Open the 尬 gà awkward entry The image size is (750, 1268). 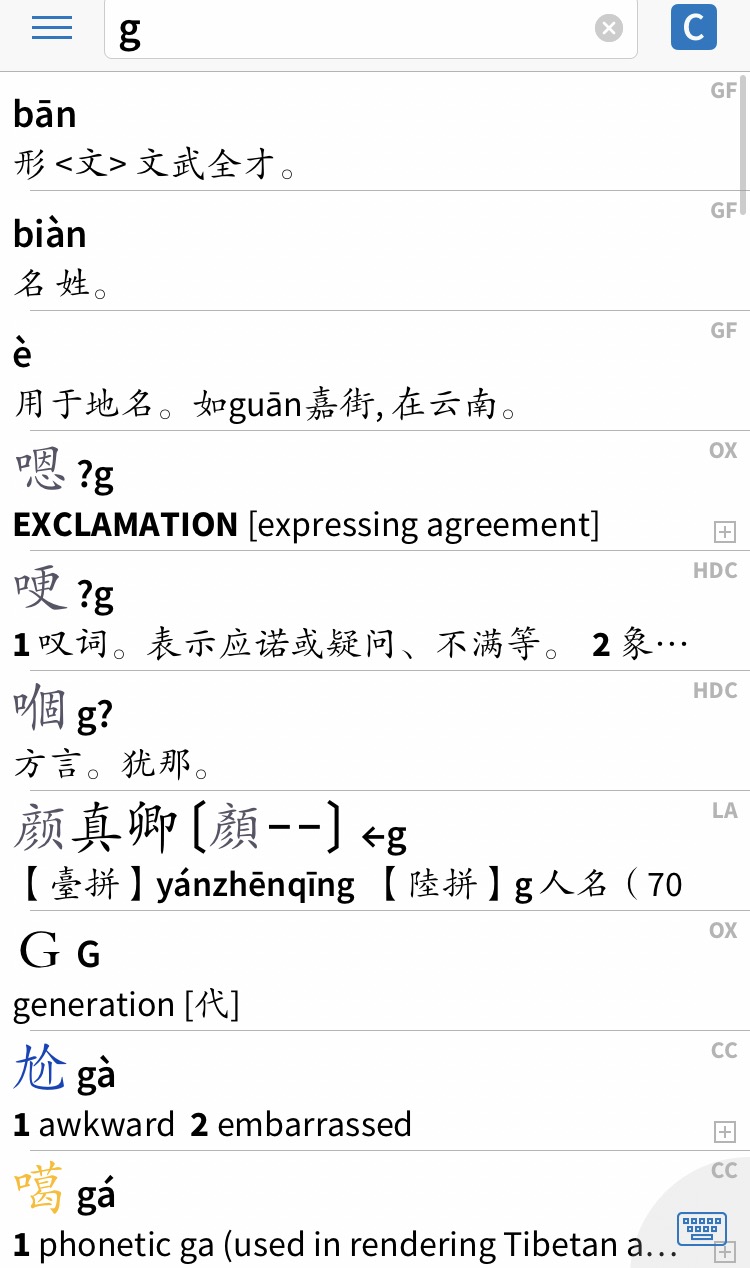tap(350, 1092)
